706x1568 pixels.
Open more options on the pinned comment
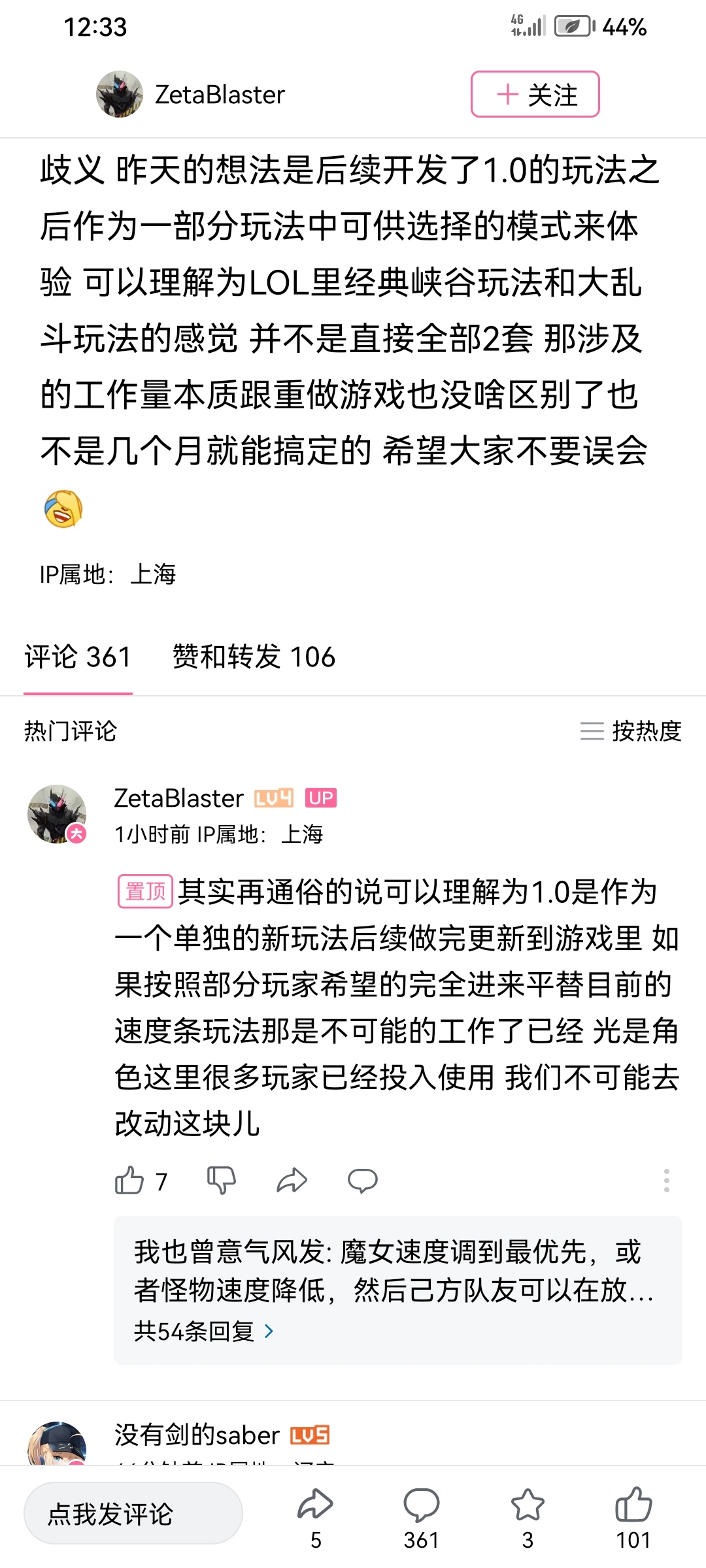tap(666, 1181)
